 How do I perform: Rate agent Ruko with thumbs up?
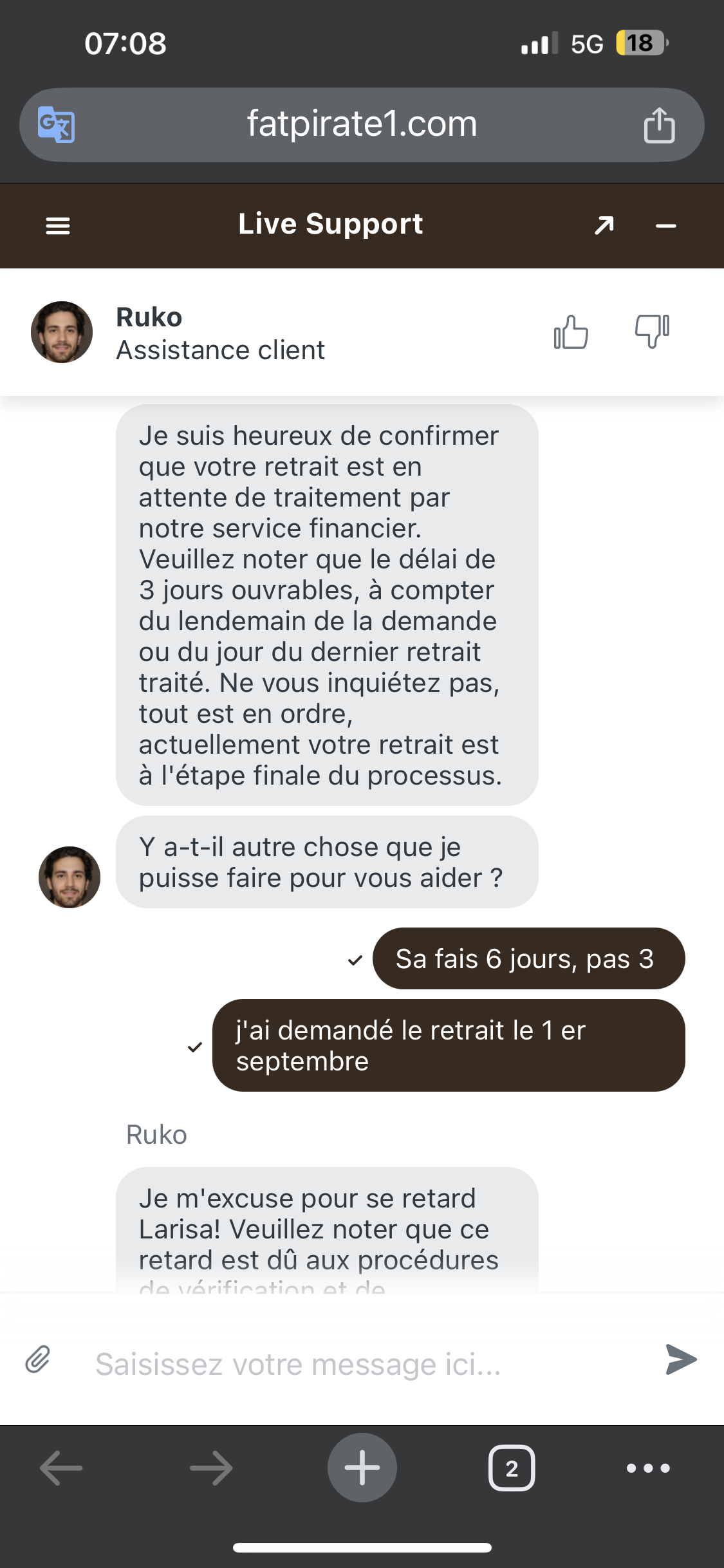click(x=571, y=332)
